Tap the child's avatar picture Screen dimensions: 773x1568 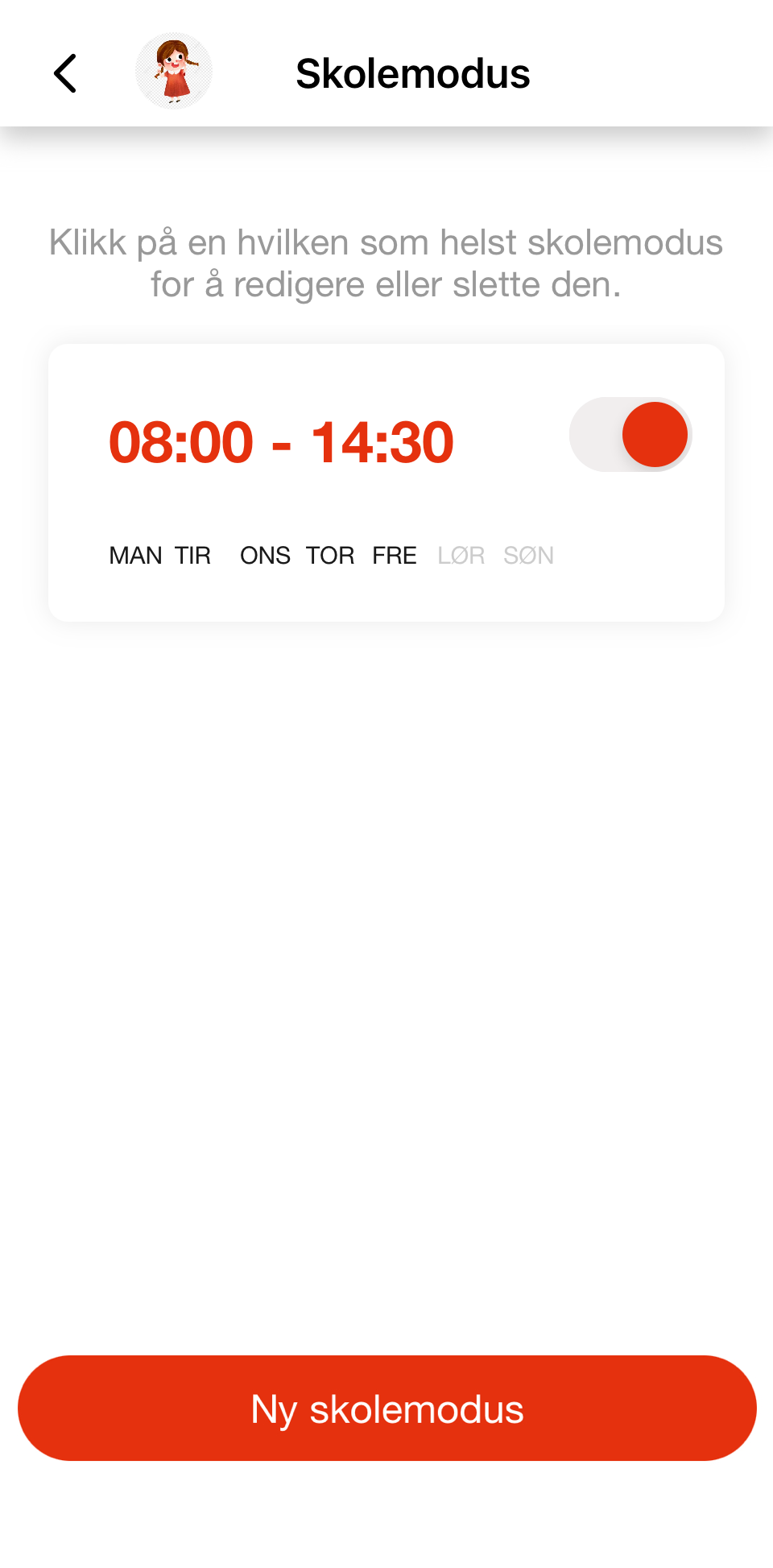coord(174,72)
